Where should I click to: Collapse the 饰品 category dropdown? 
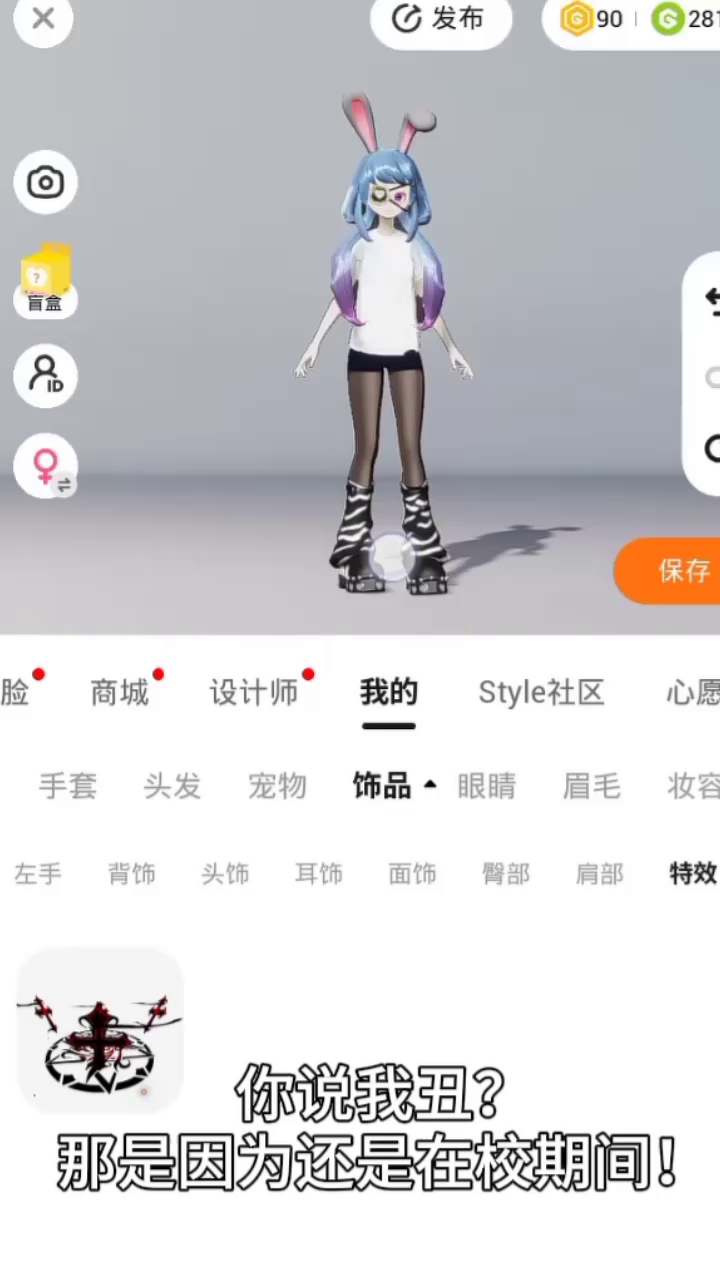click(x=394, y=786)
